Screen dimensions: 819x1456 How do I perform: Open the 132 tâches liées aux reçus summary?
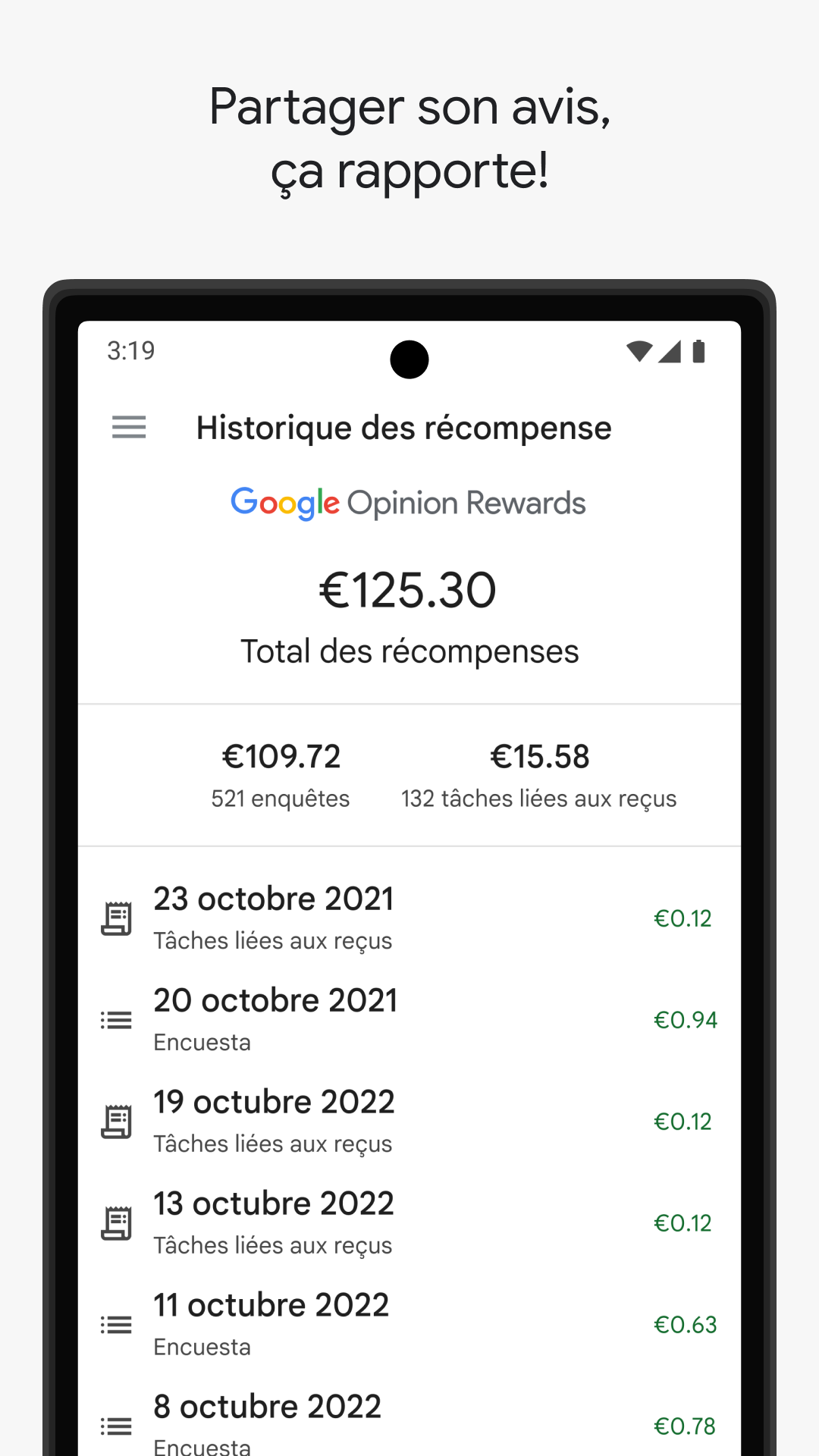[x=538, y=772]
